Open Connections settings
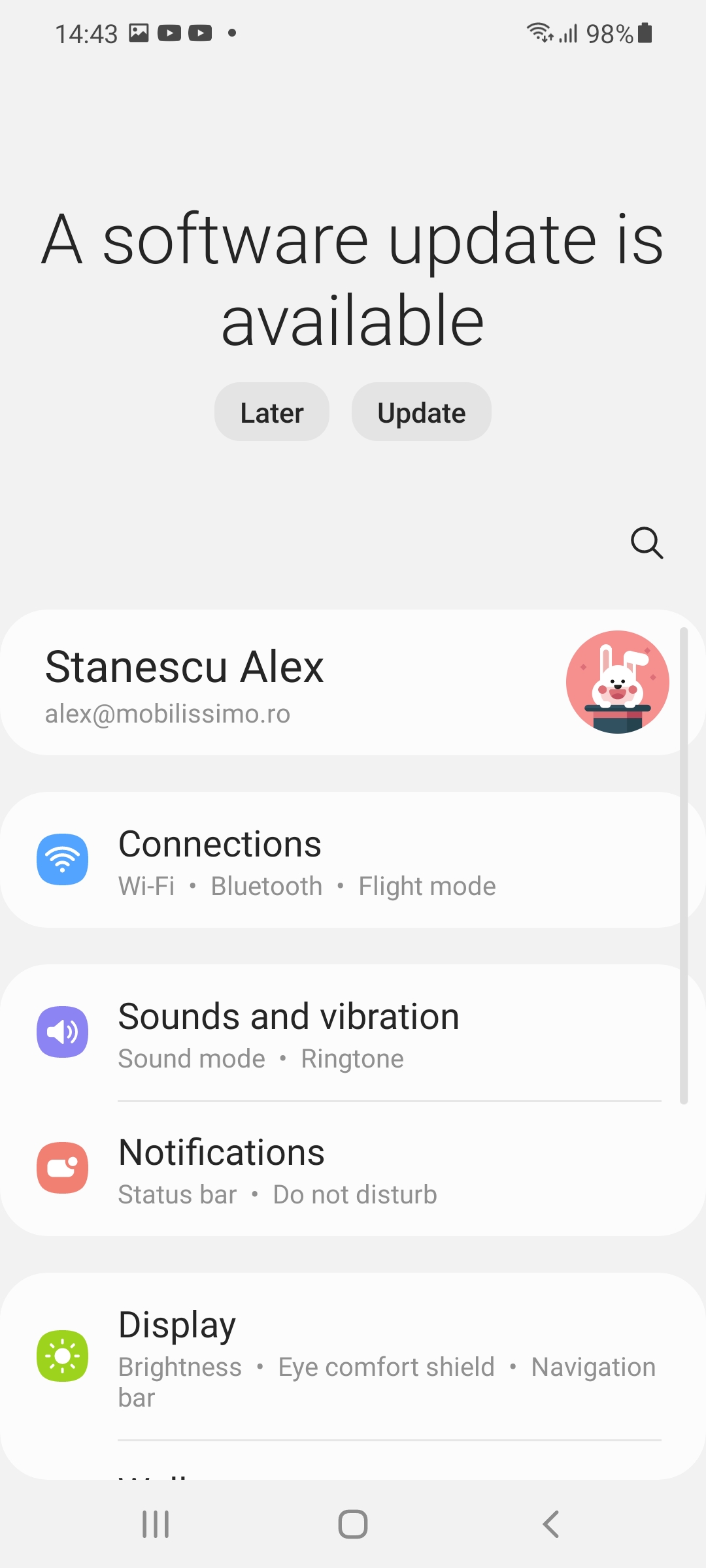The width and height of the screenshot is (706, 1568). click(x=353, y=860)
